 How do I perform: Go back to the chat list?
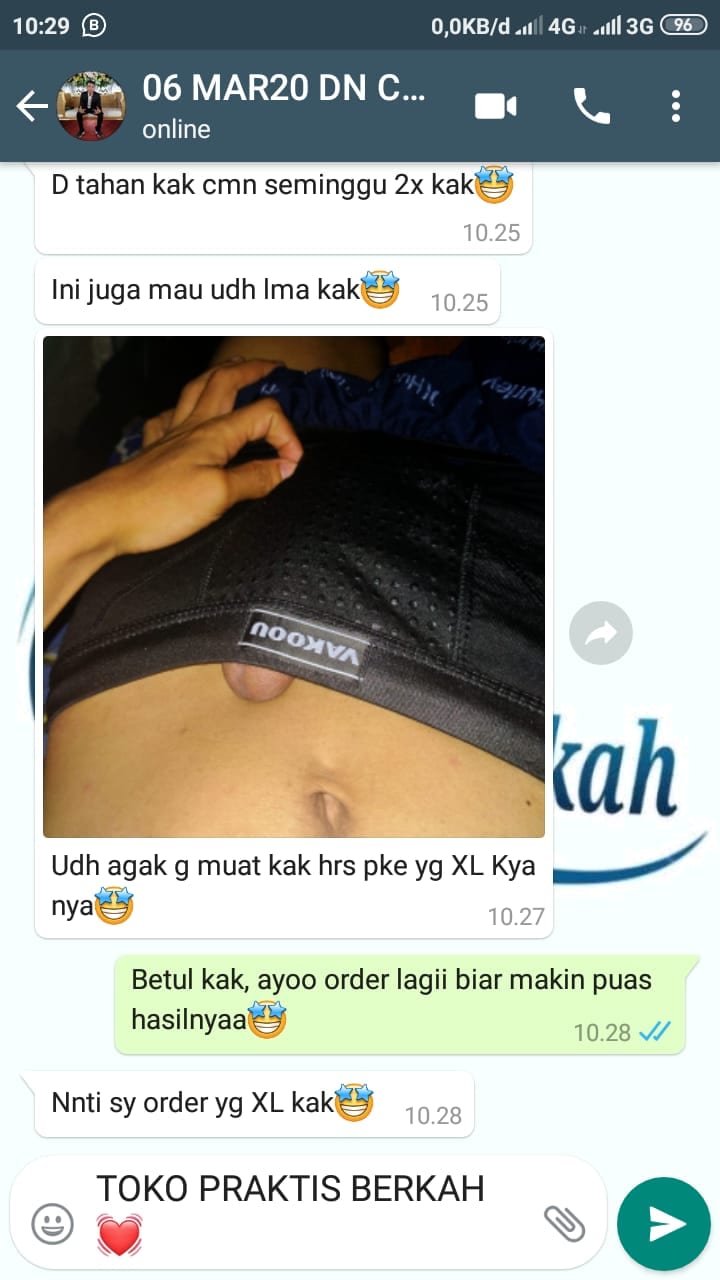coord(32,106)
